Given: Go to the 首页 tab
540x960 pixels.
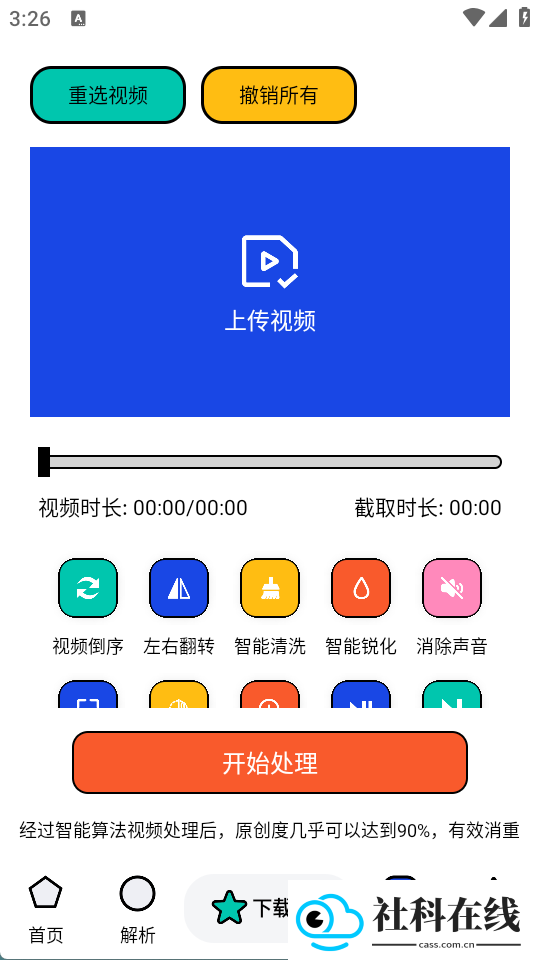Looking at the screenshot, I should [x=46, y=910].
